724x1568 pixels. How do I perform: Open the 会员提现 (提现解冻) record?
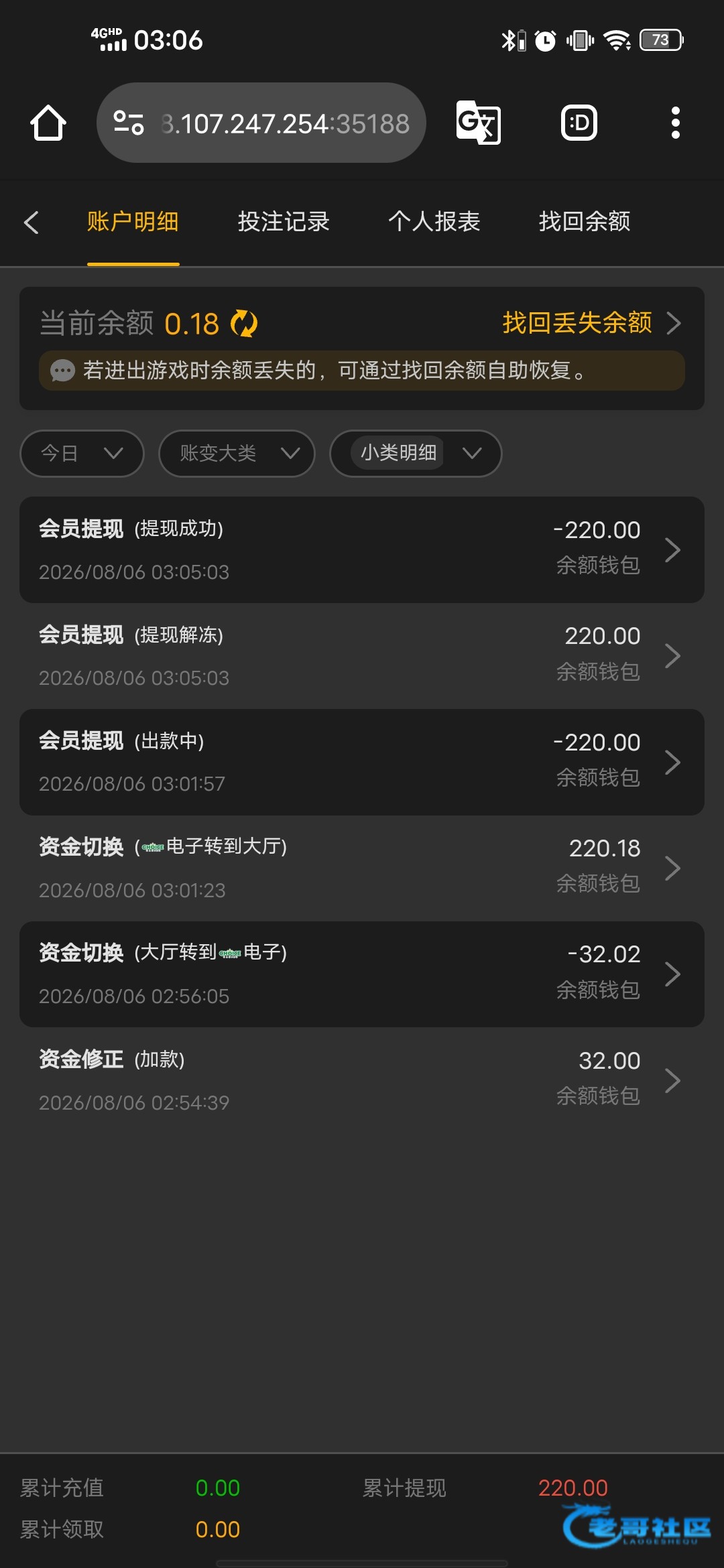point(362,656)
